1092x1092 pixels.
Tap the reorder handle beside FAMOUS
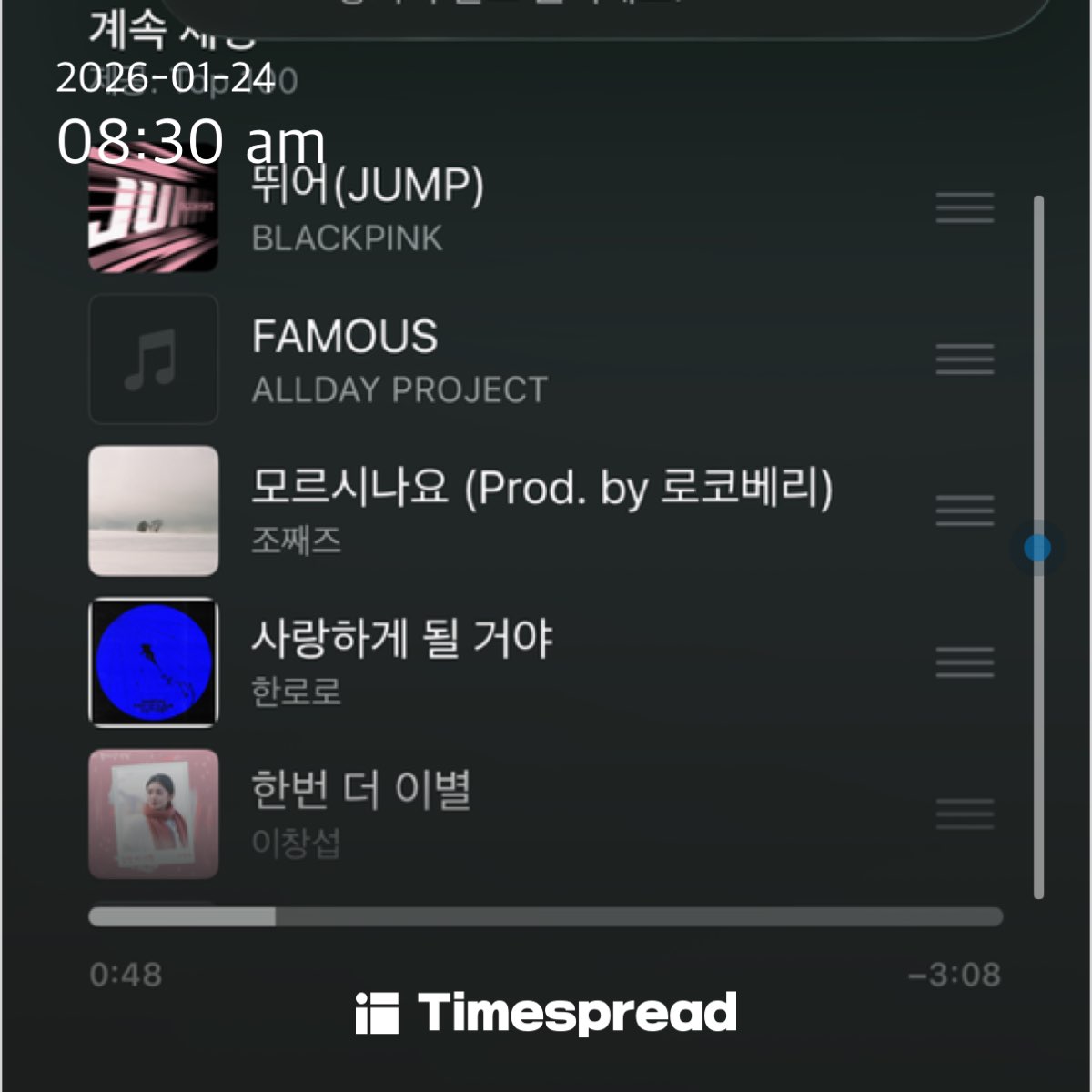(965, 359)
